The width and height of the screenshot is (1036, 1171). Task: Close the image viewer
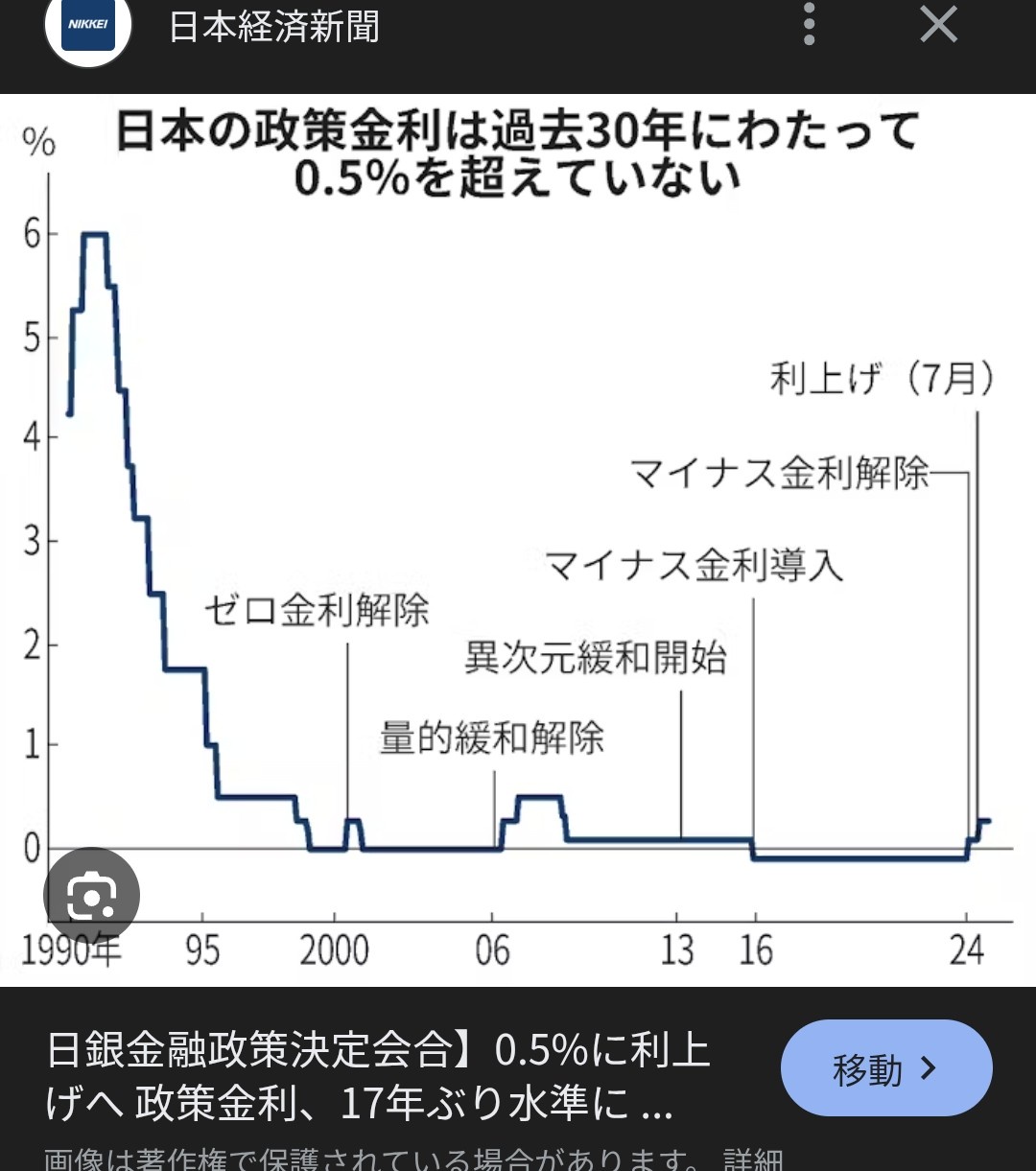[938, 24]
